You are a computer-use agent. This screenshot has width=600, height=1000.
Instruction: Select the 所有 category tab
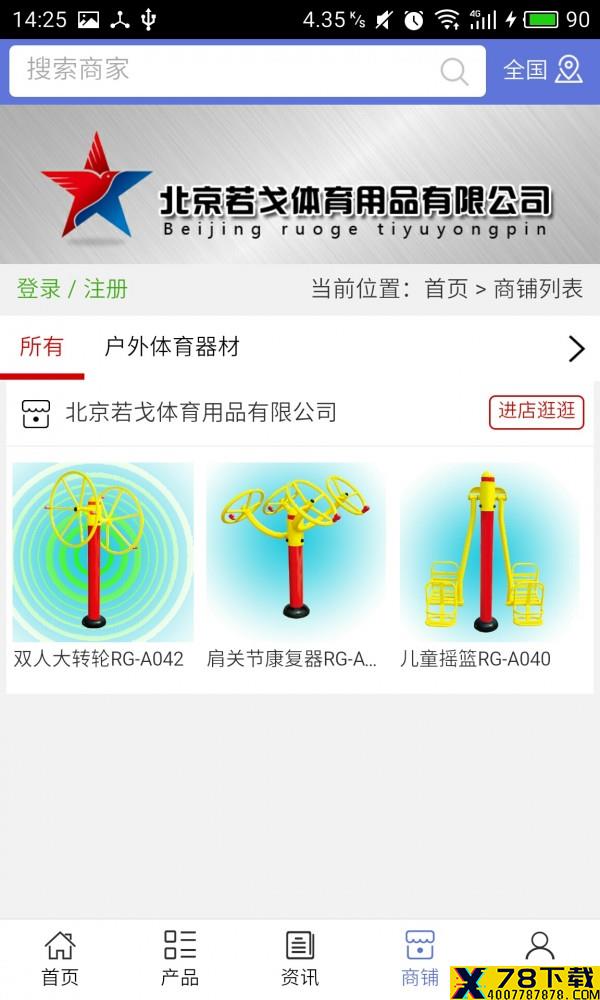(41, 347)
